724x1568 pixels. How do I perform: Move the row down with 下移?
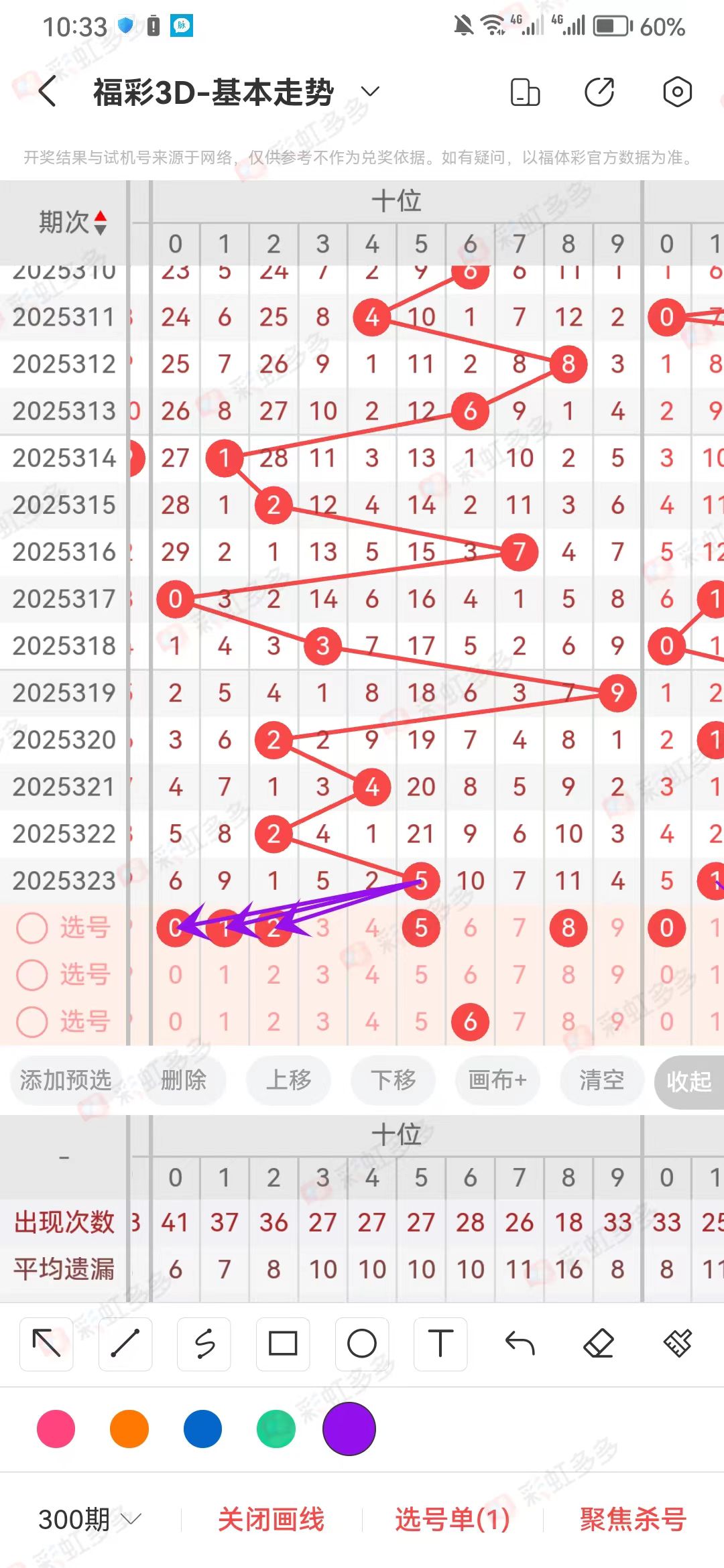coord(393,1080)
